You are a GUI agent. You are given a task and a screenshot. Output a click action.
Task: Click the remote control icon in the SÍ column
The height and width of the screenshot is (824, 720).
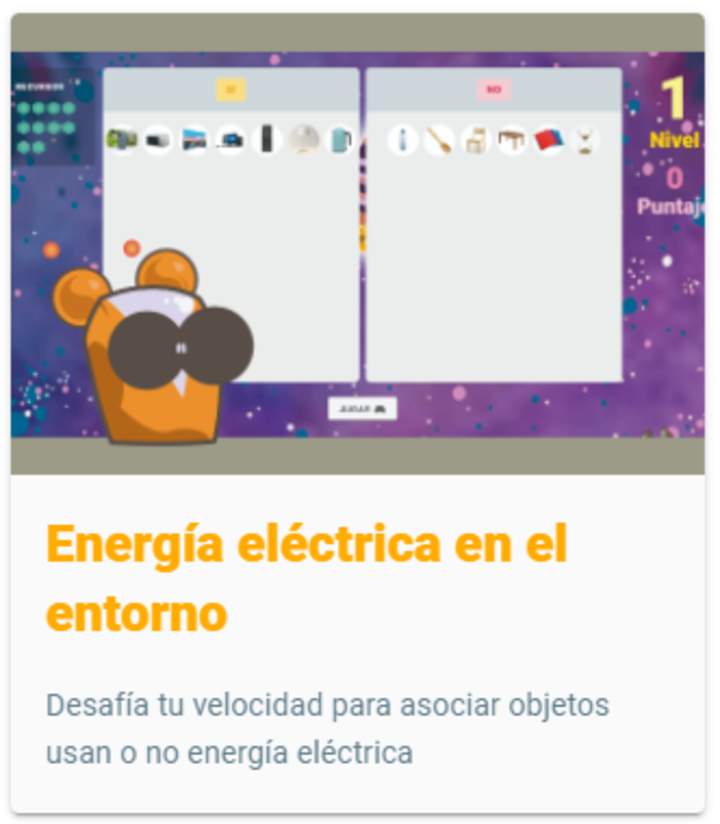tap(265, 140)
